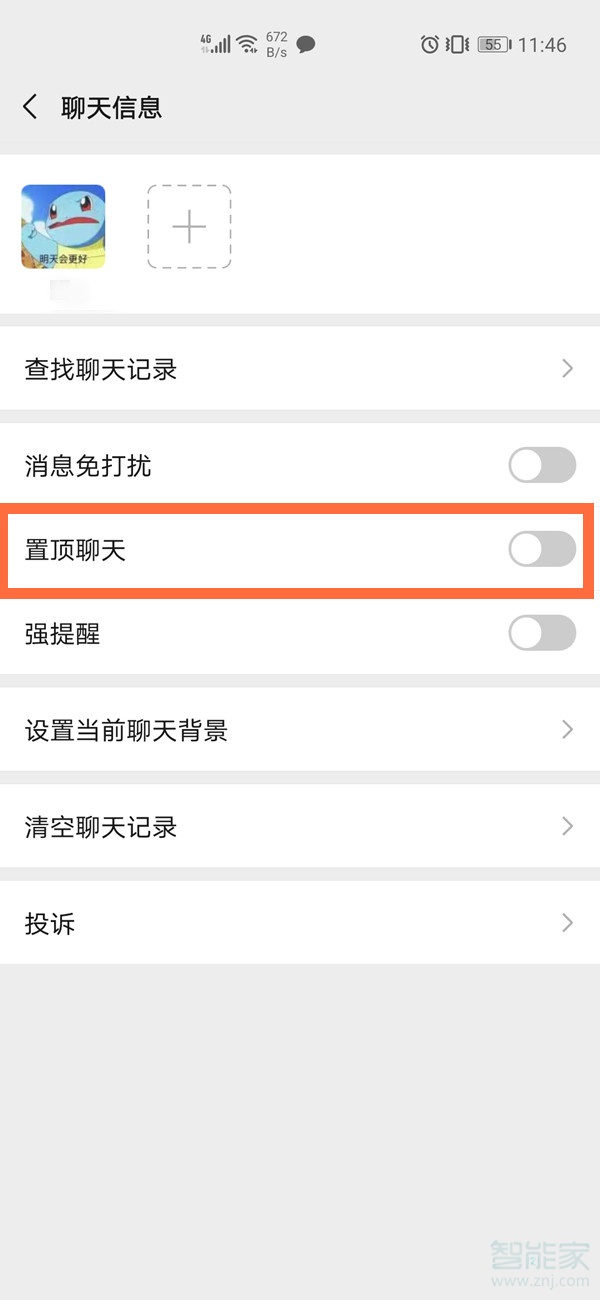Open the 投诉 row
Image resolution: width=600 pixels, height=1300 pixels.
pos(300,923)
